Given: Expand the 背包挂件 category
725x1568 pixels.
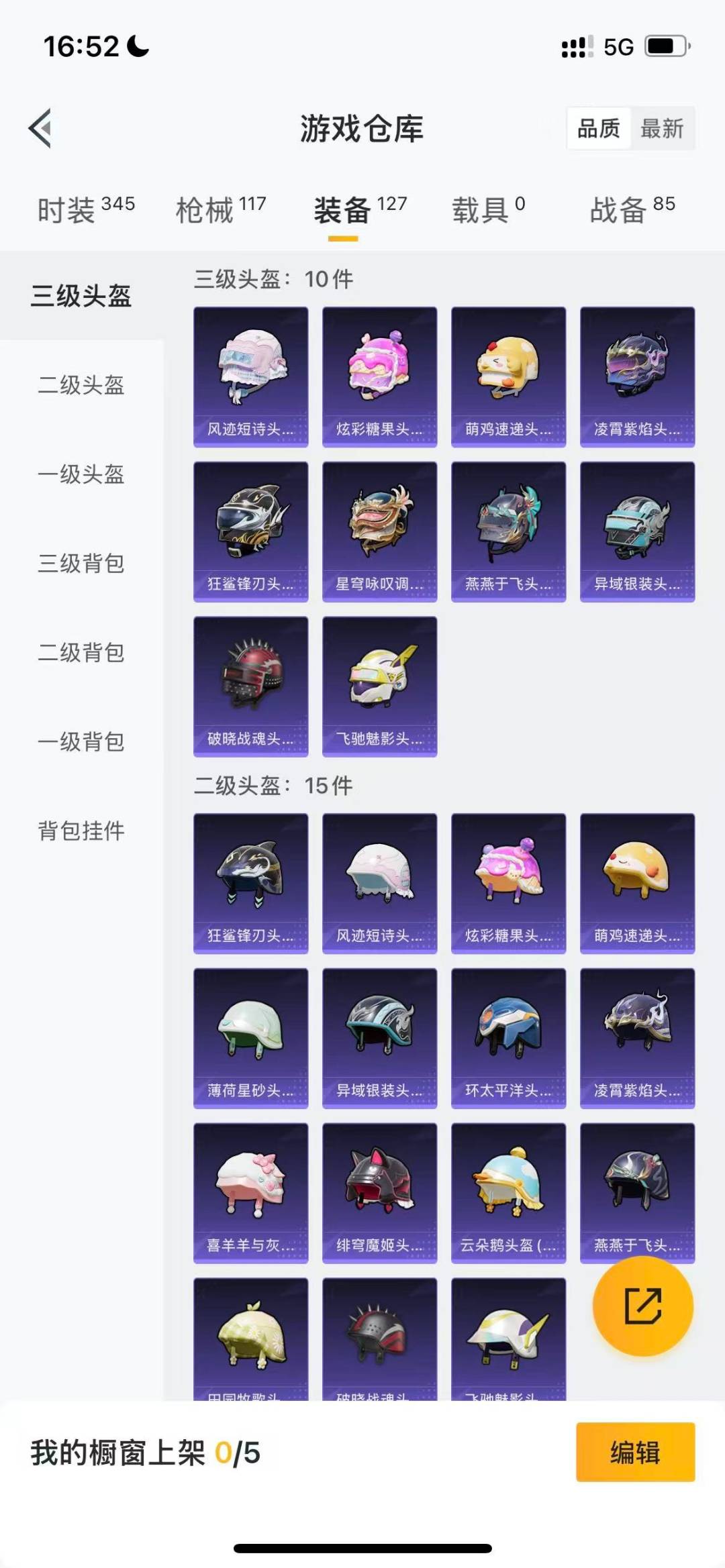Looking at the screenshot, I should pyautogui.click(x=80, y=832).
